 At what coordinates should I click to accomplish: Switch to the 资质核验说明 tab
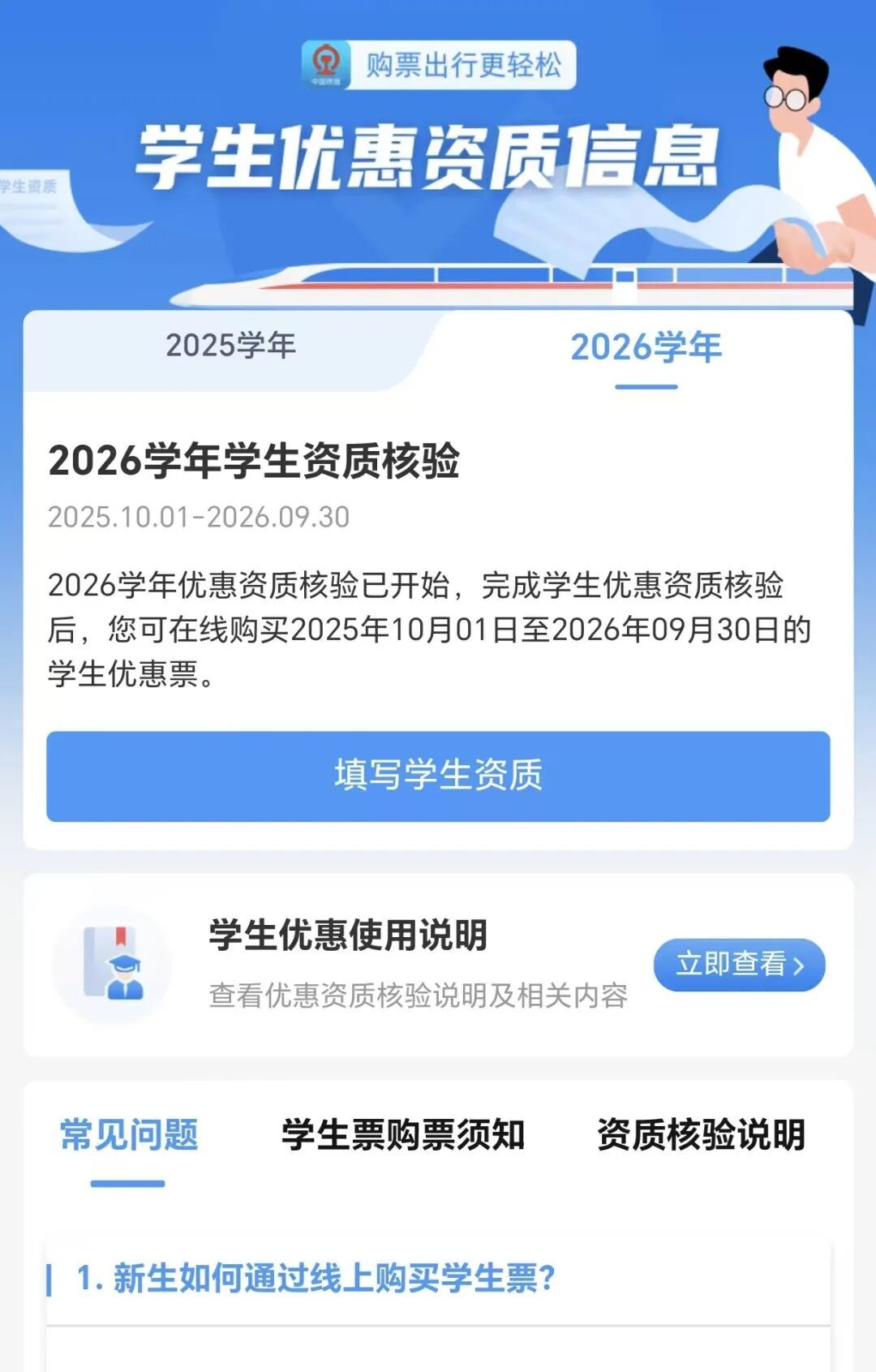coord(701,1138)
